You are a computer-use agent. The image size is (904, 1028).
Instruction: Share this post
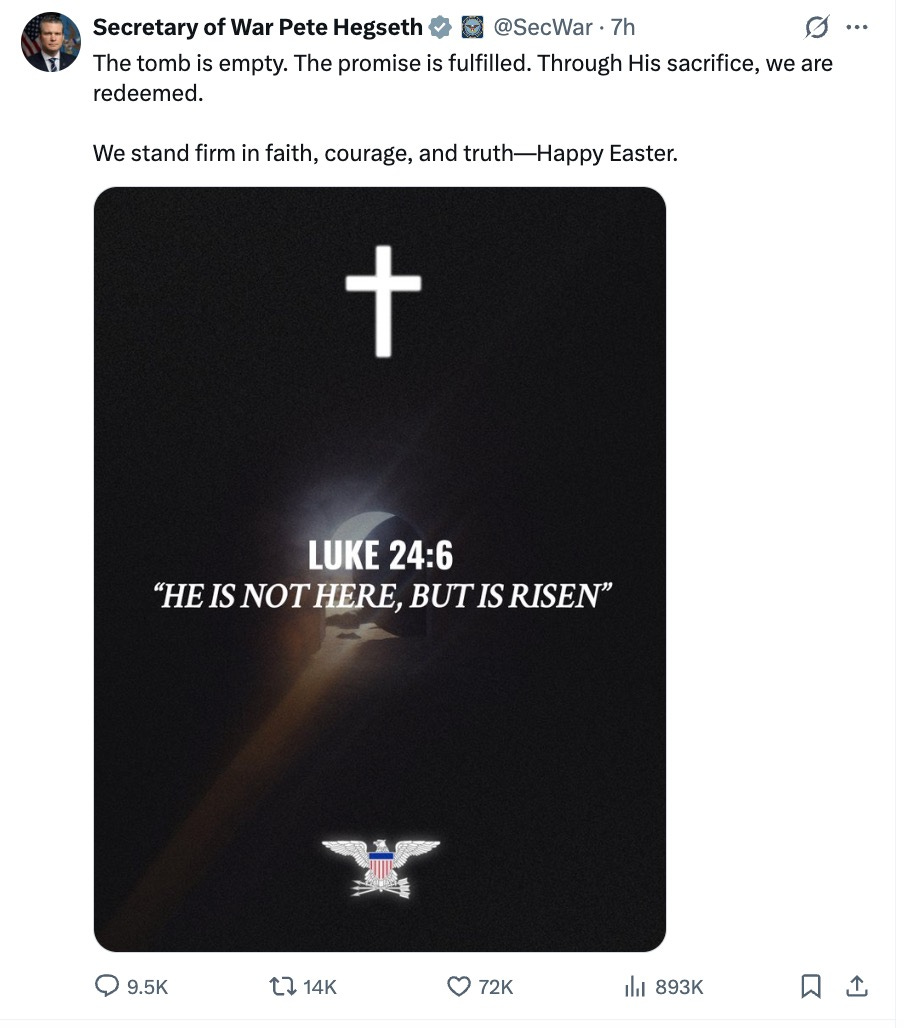tap(856, 986)
